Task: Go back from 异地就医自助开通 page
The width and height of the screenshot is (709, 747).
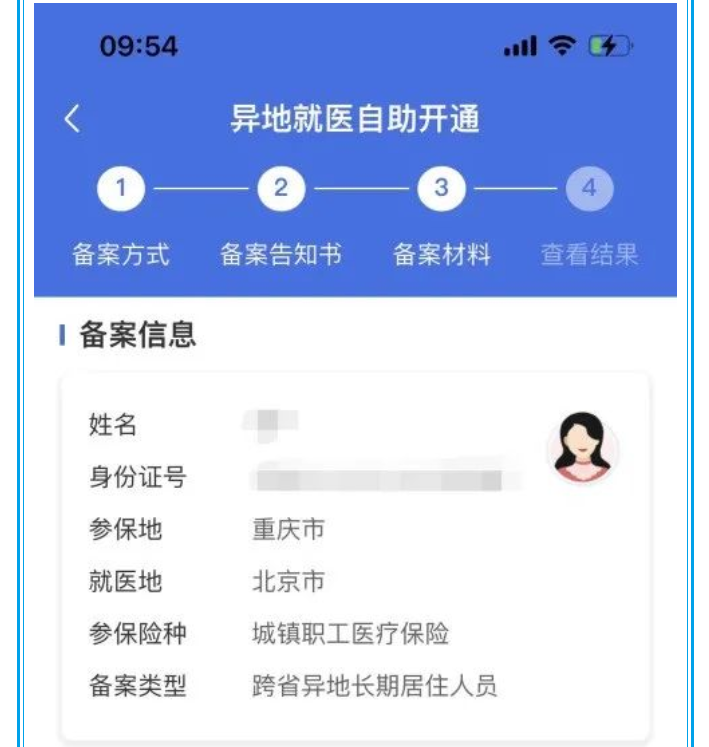Action: [72, 119]
